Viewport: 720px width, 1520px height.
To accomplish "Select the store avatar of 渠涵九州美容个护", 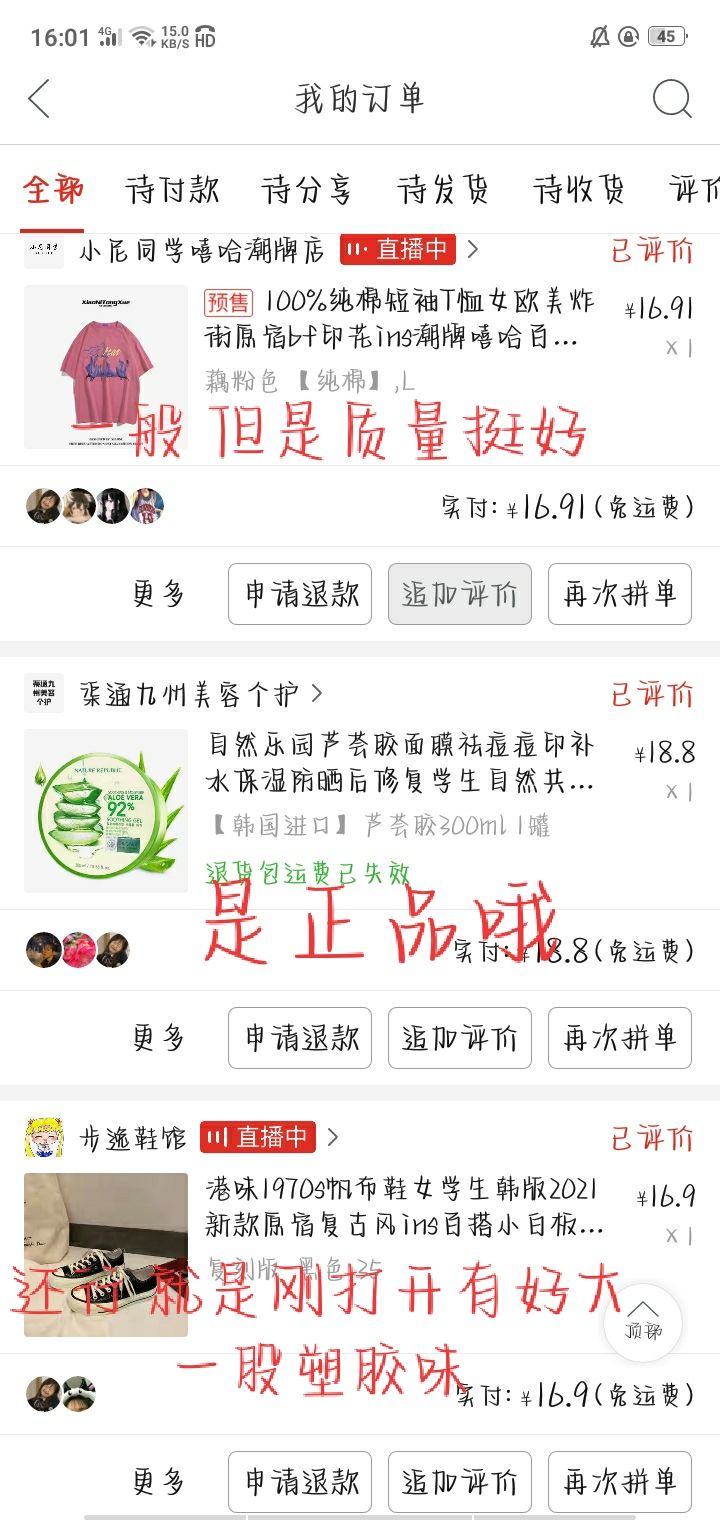I will 42,691.
